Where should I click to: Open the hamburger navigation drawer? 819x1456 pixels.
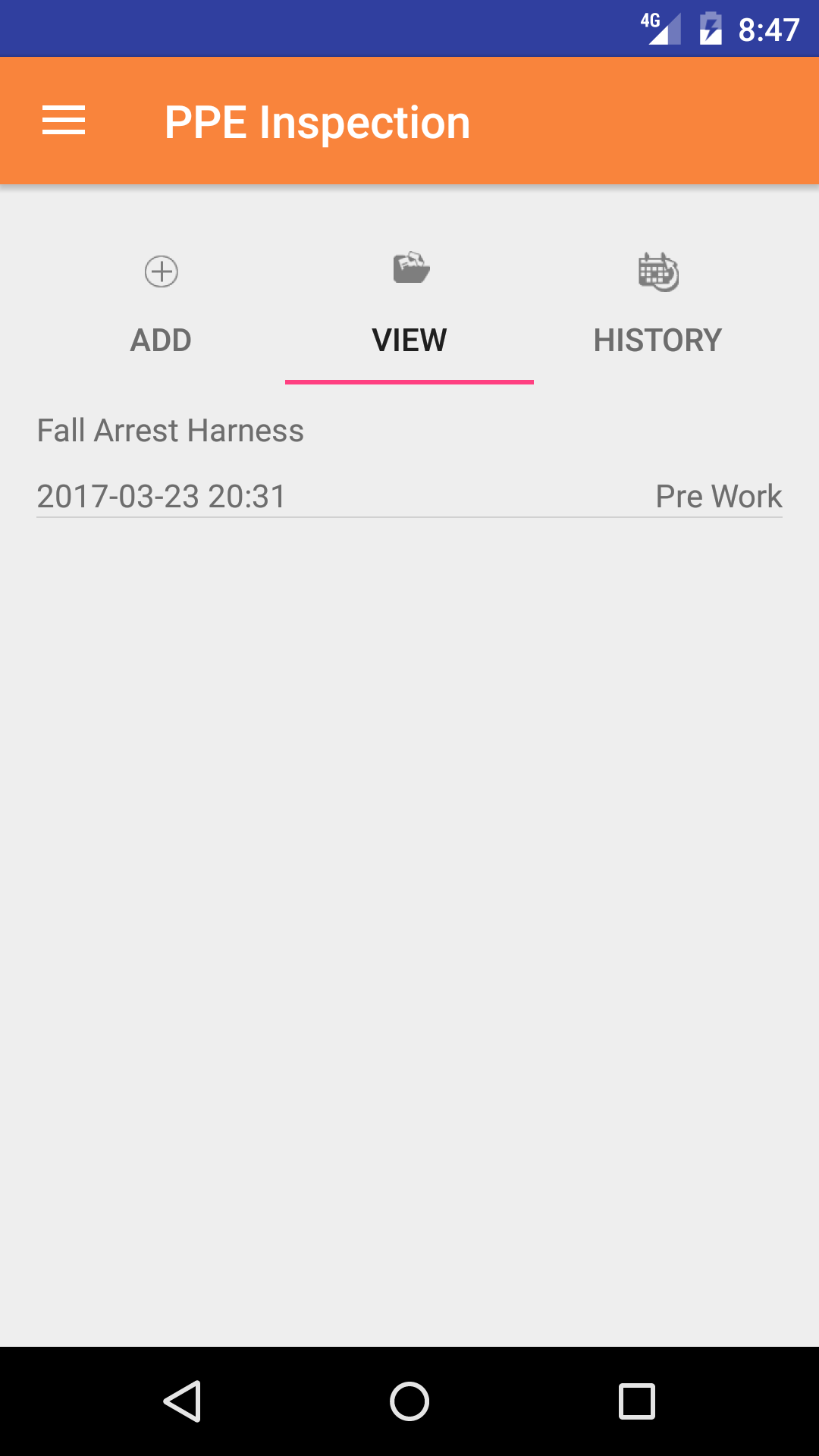[64, 121]
